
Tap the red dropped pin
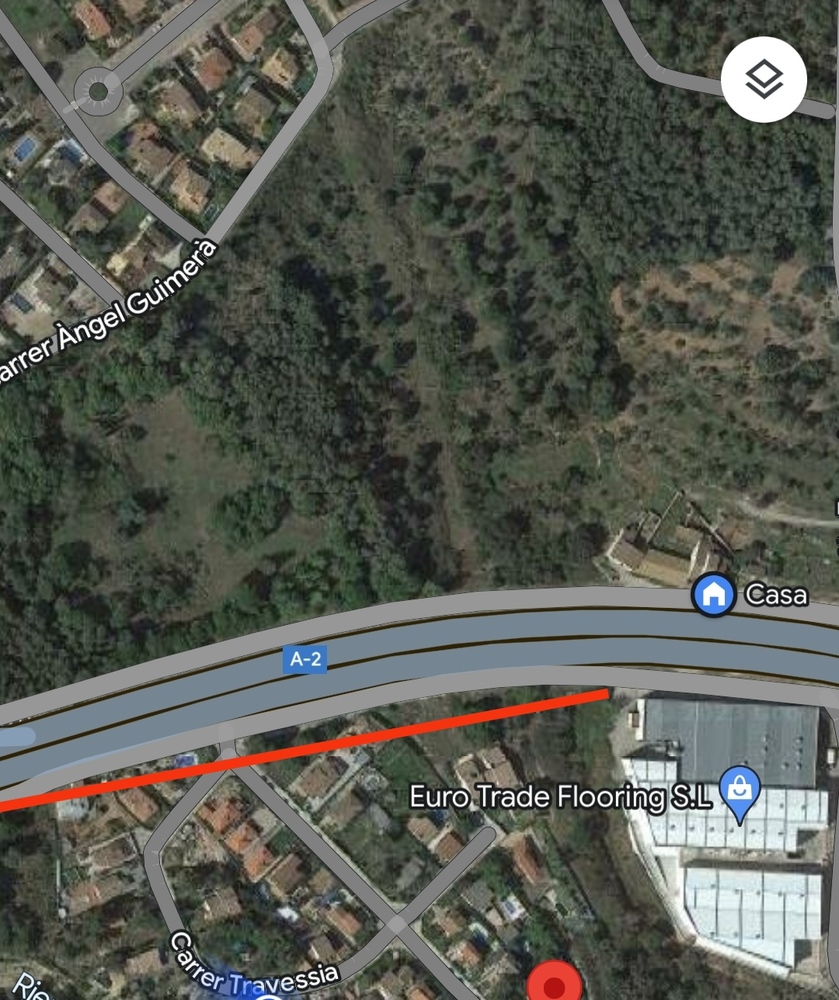554,985
